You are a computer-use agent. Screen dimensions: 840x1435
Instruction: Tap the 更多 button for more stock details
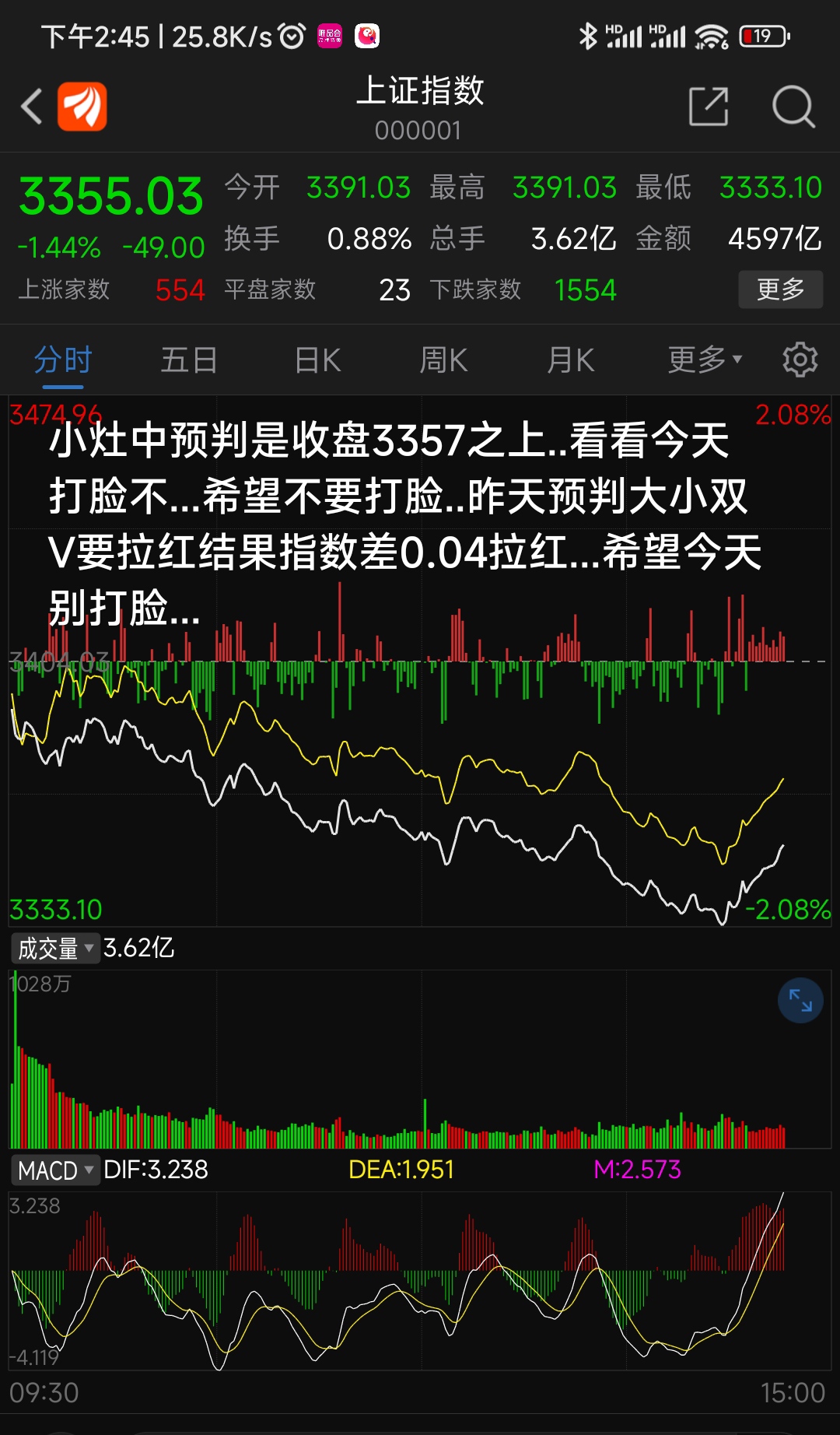coord(780,289)
